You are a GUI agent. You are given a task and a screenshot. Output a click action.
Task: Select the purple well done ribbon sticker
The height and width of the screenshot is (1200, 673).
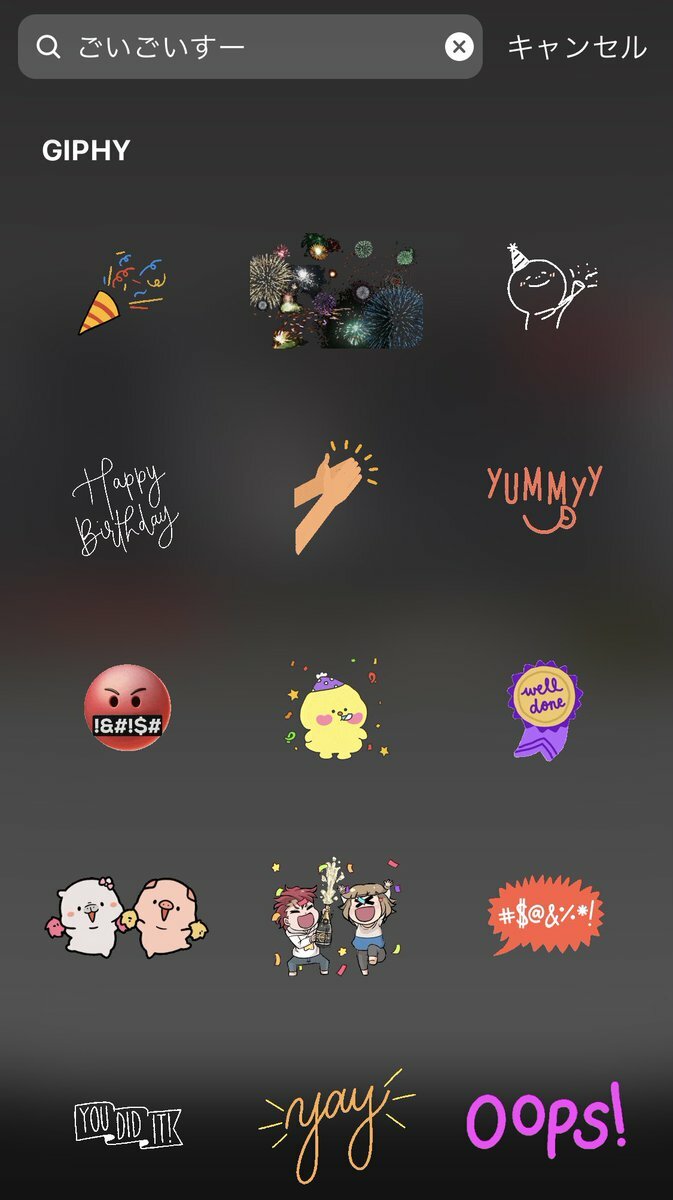pos(545,708)
